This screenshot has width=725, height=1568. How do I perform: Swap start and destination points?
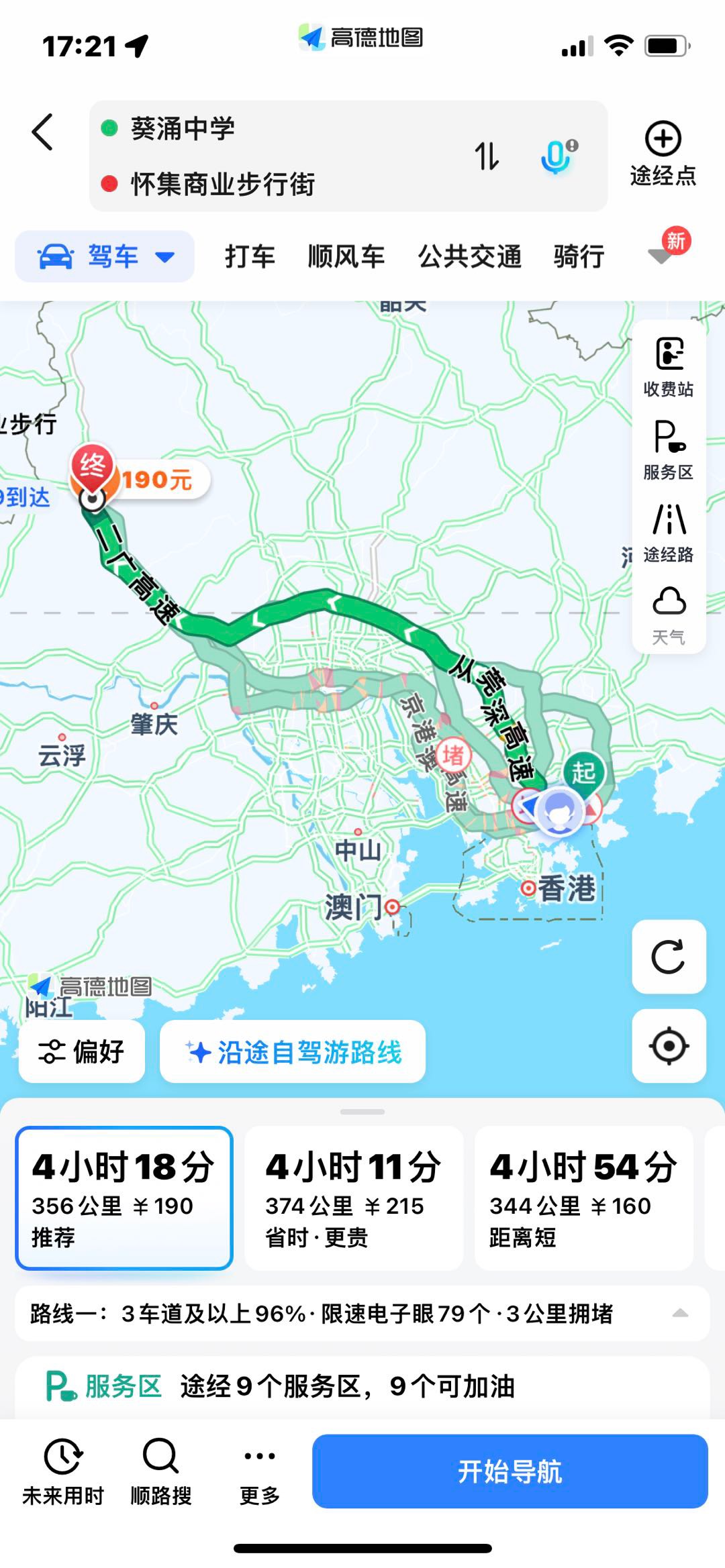[x=487, y=156]
